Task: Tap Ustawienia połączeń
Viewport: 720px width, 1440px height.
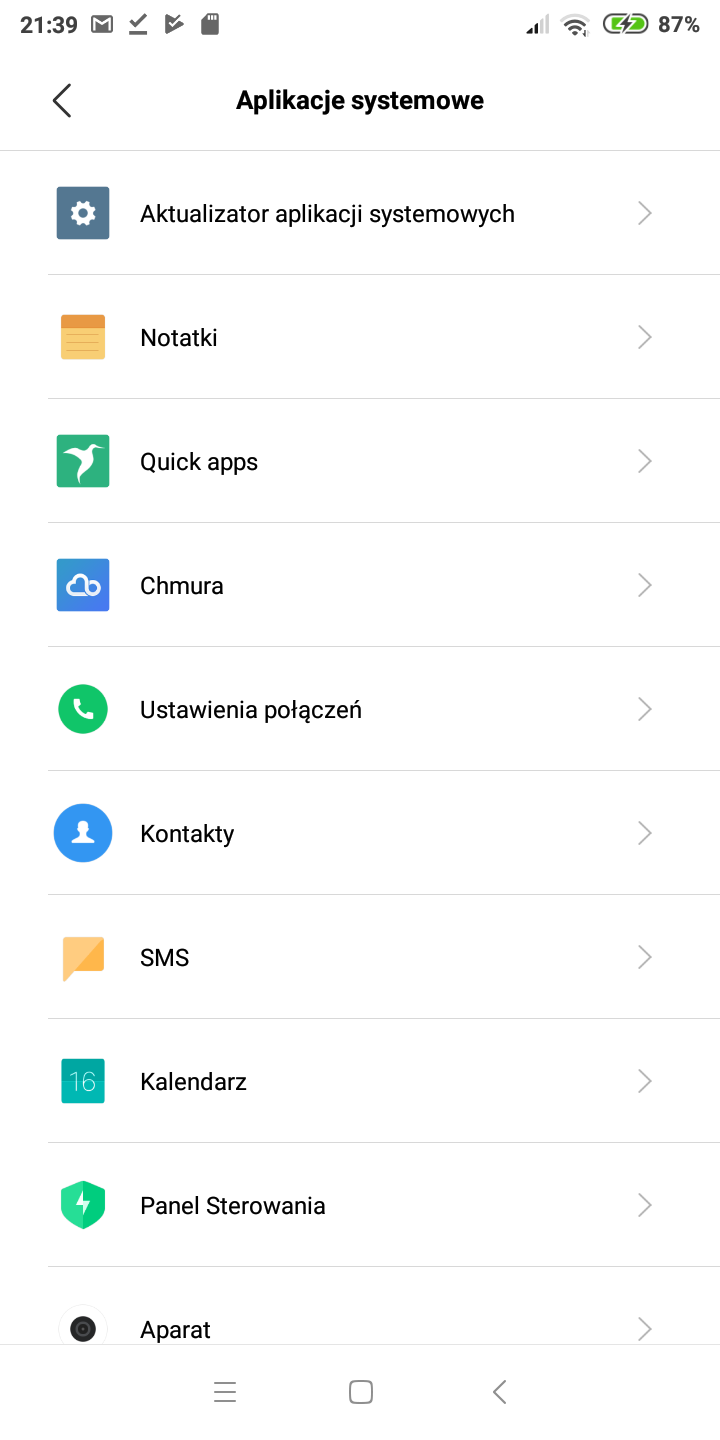Action: (x=360, y=709)
